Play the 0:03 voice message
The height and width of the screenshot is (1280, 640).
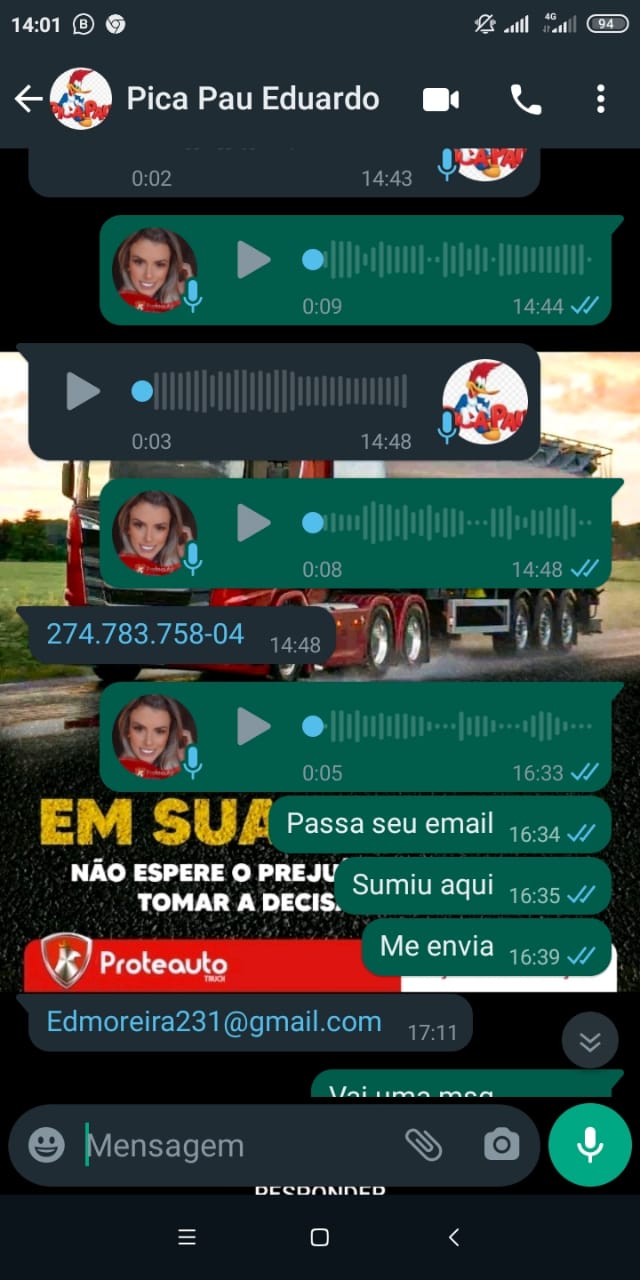83,391
